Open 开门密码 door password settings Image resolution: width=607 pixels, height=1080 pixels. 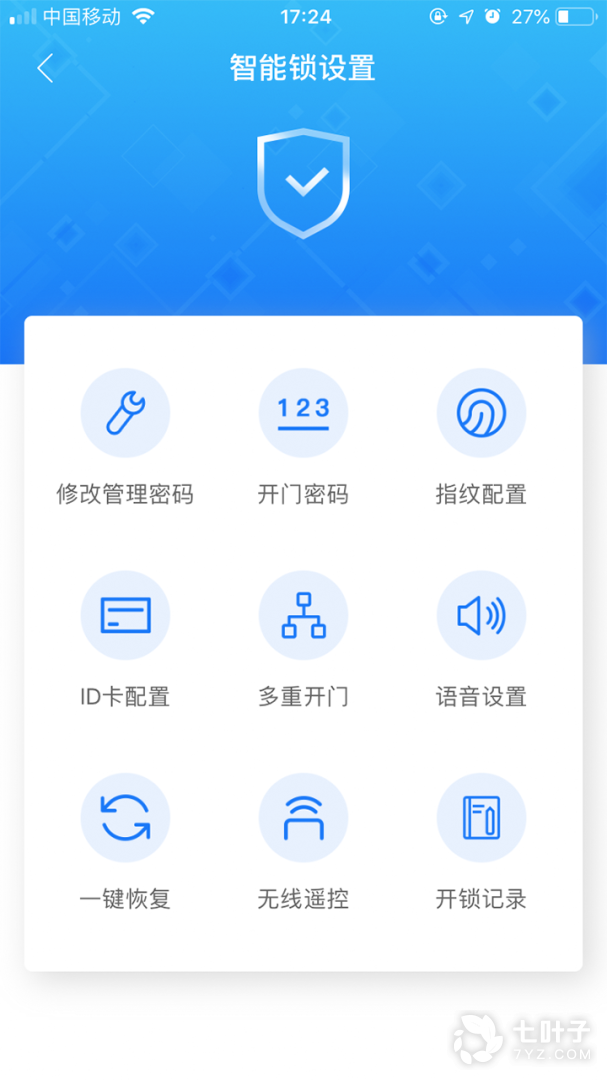(x=303, y=437)
